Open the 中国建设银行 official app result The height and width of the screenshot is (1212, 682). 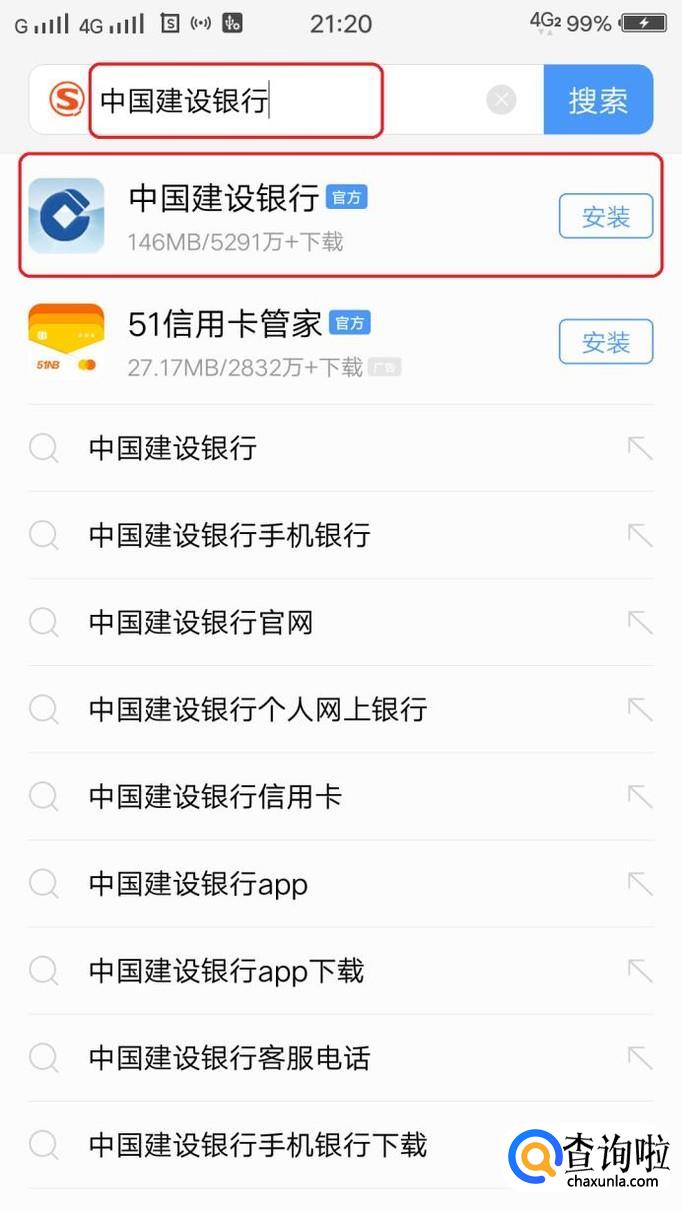223,198
